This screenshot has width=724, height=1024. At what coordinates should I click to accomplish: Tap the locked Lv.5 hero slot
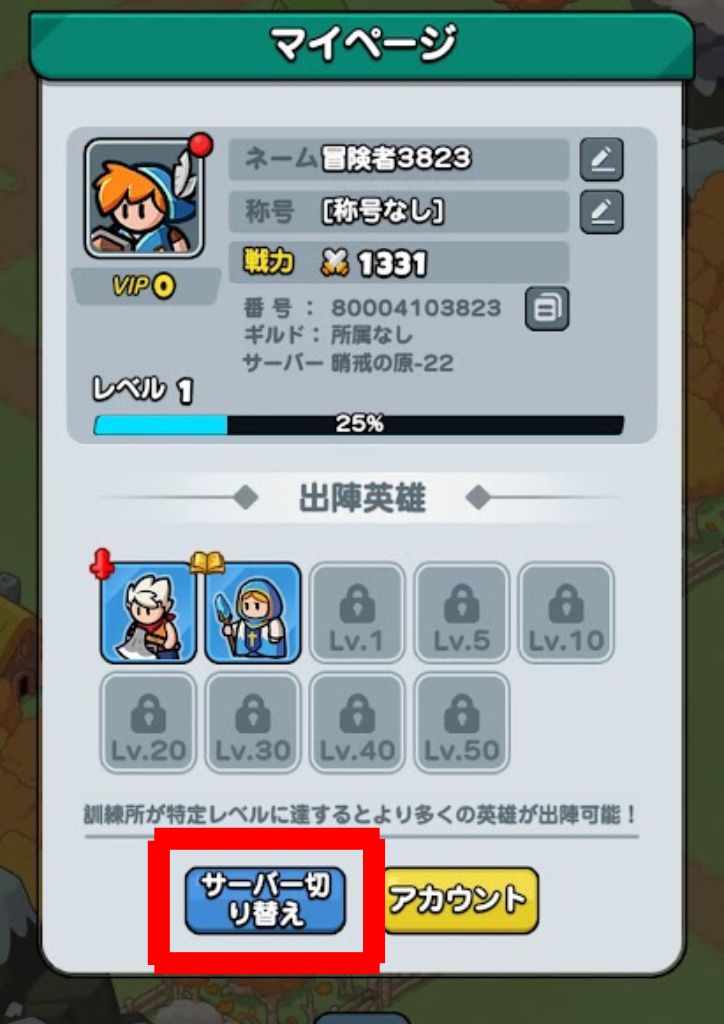[461, 613]
